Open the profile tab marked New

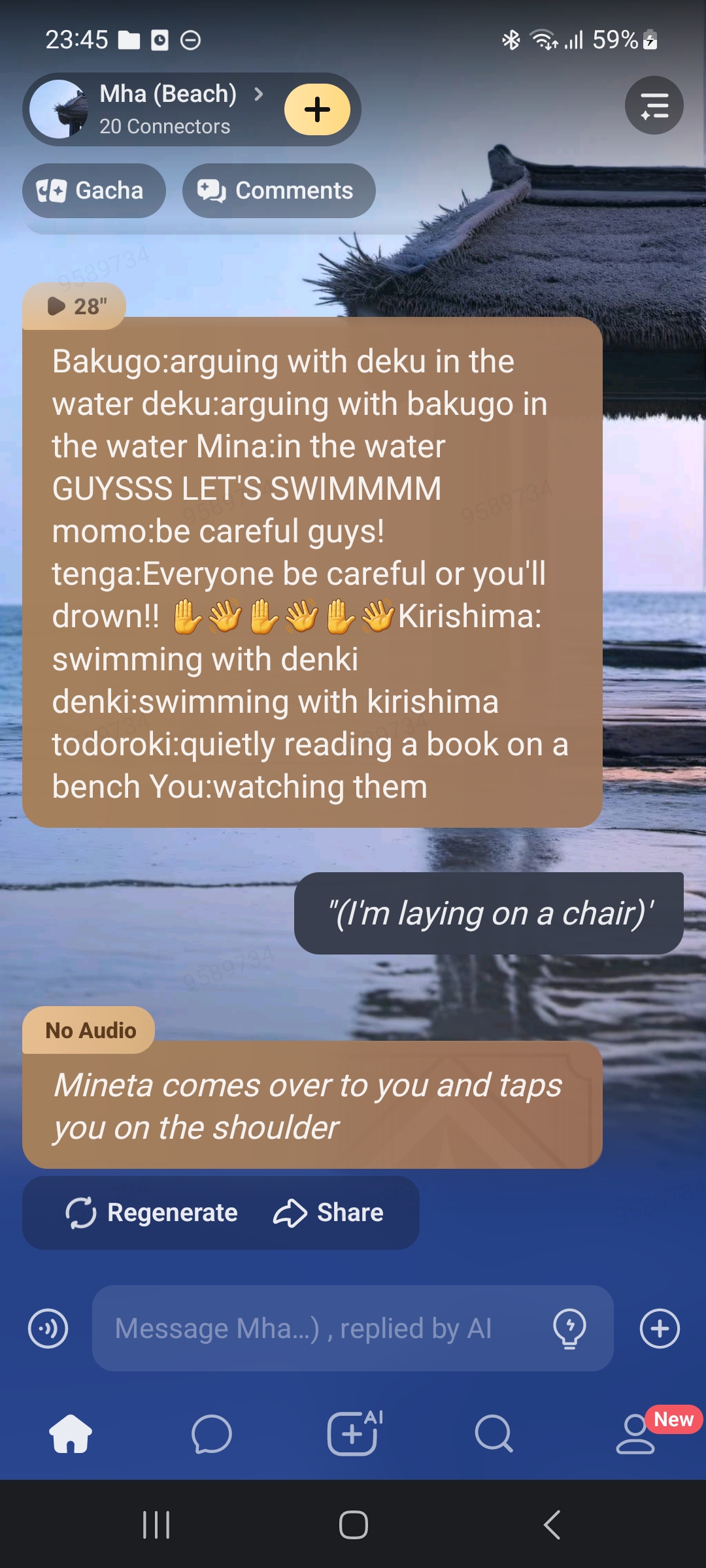(635, 1434)
